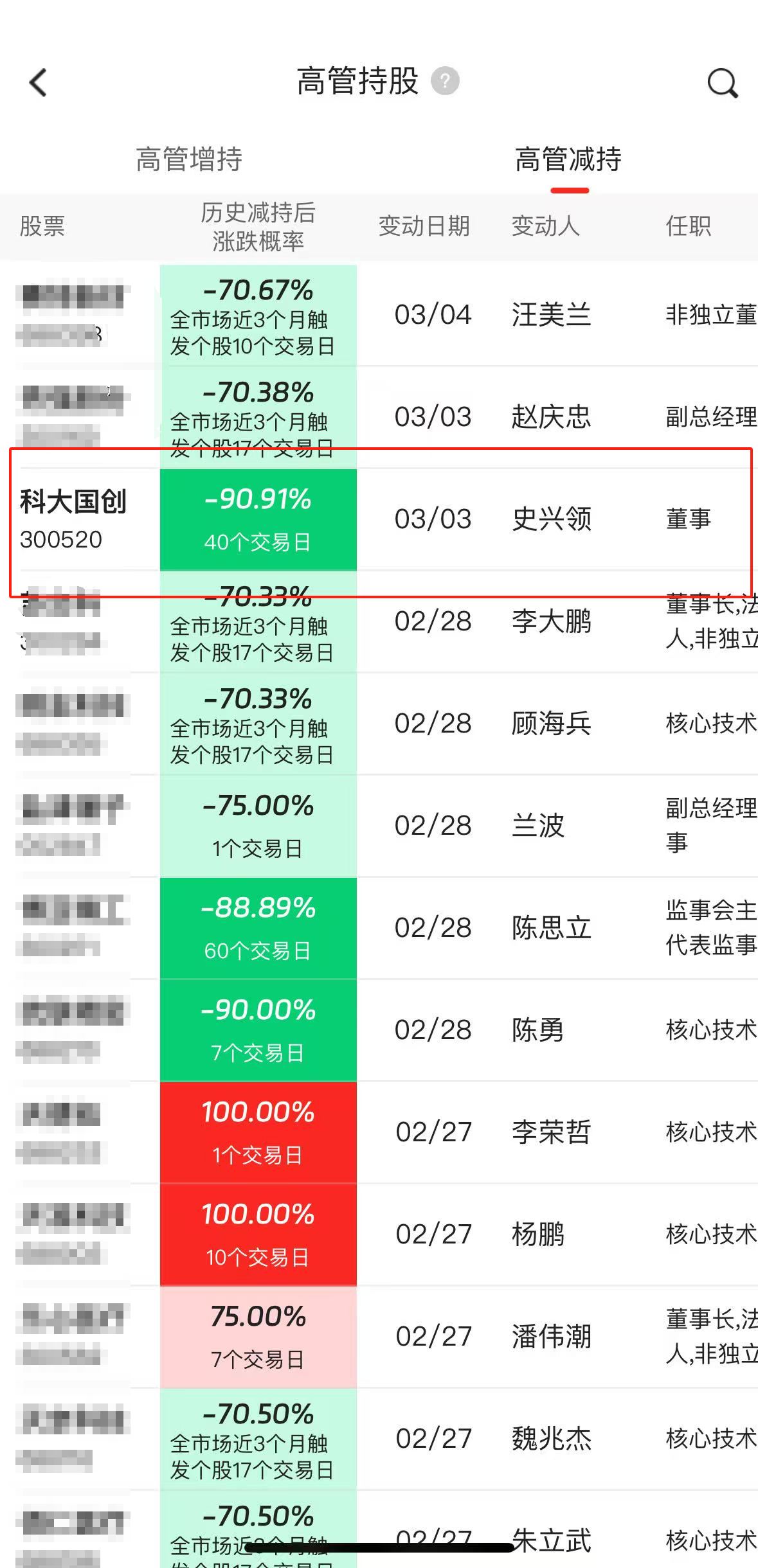This screenshot has height=1568, width=758.
Task: Sort by the 变动日期 column header
Action: (x=424, y=226)
